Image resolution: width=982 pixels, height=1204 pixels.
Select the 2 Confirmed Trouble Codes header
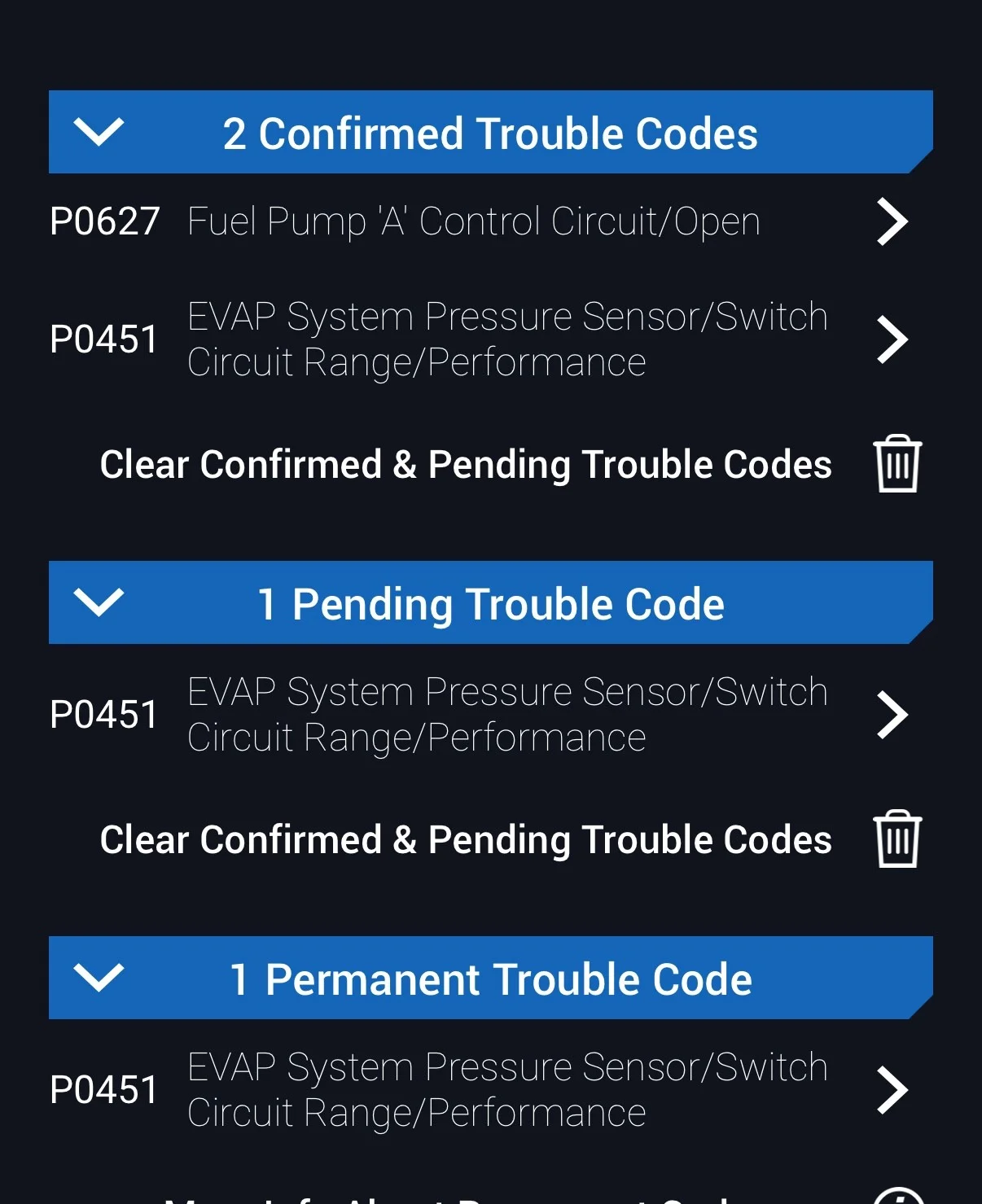491,133
